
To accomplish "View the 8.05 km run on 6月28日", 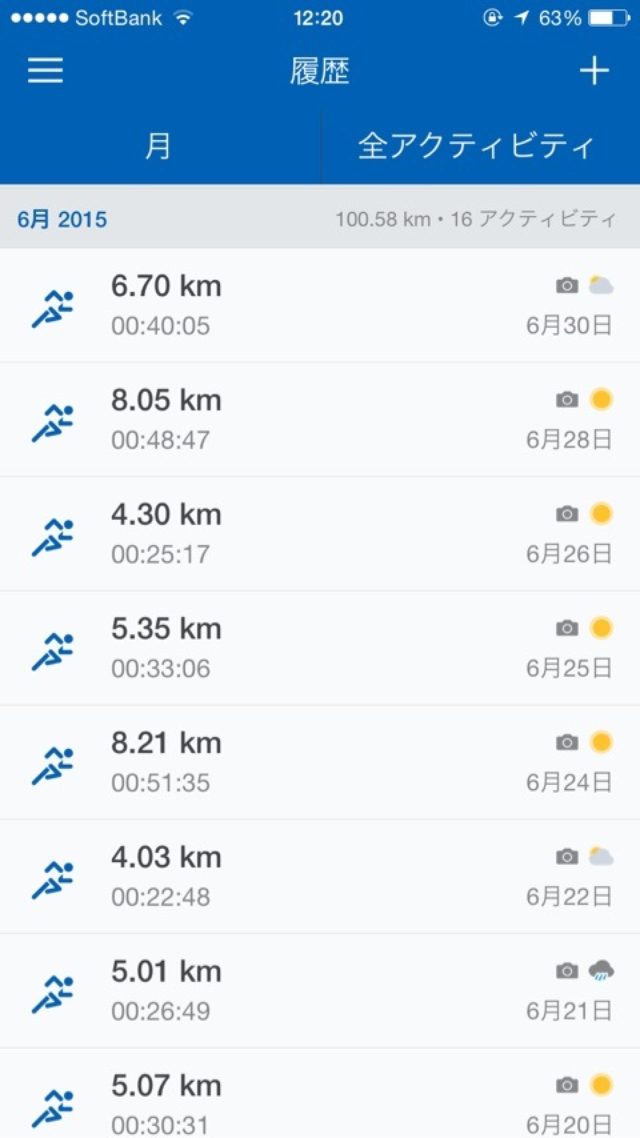I will tap(320, 420).
